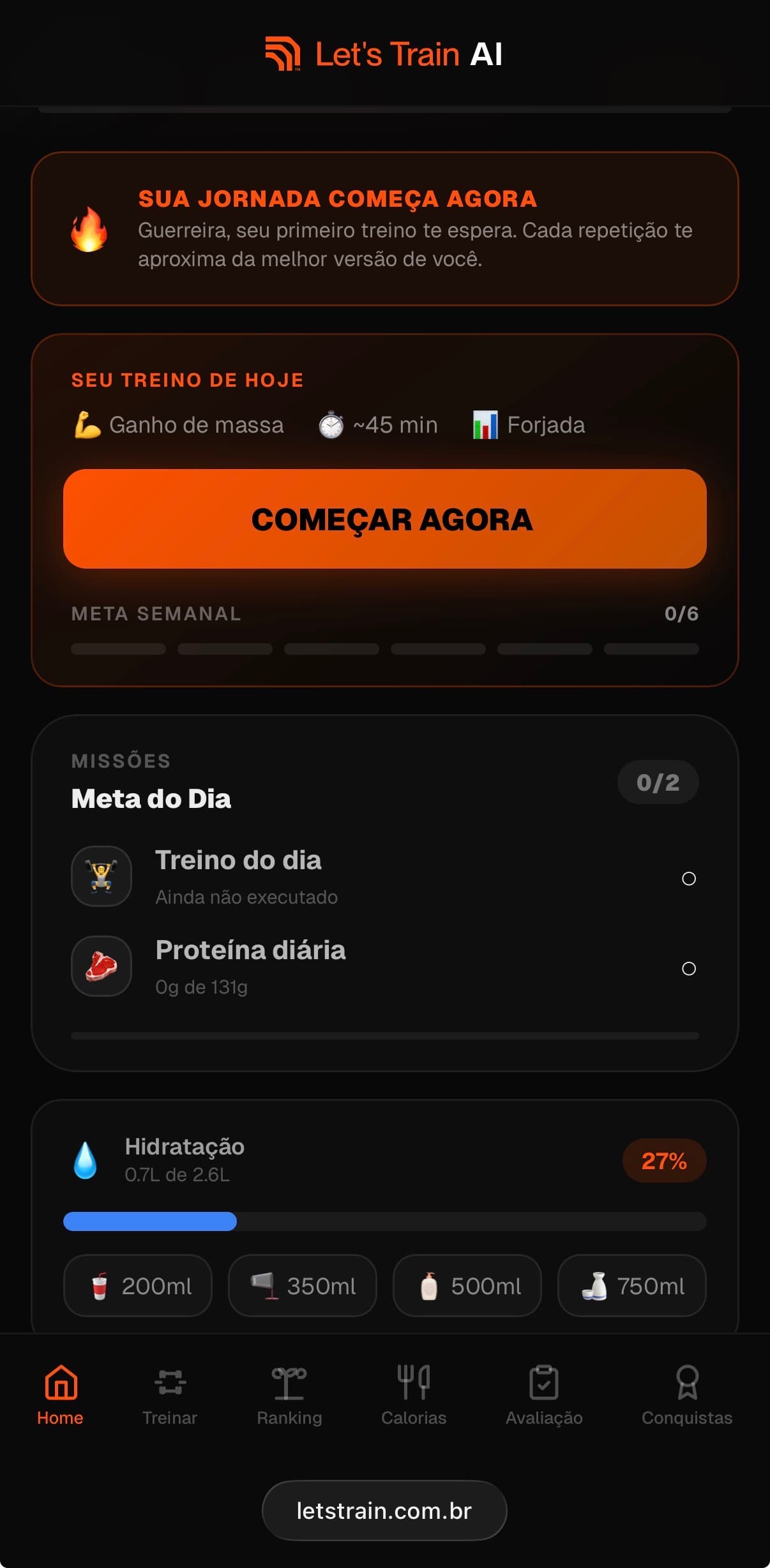This screenshot has width=770, height=1568.
Task: Tap the water drop icon in Hidratação card
Action: coord(87,1158)
